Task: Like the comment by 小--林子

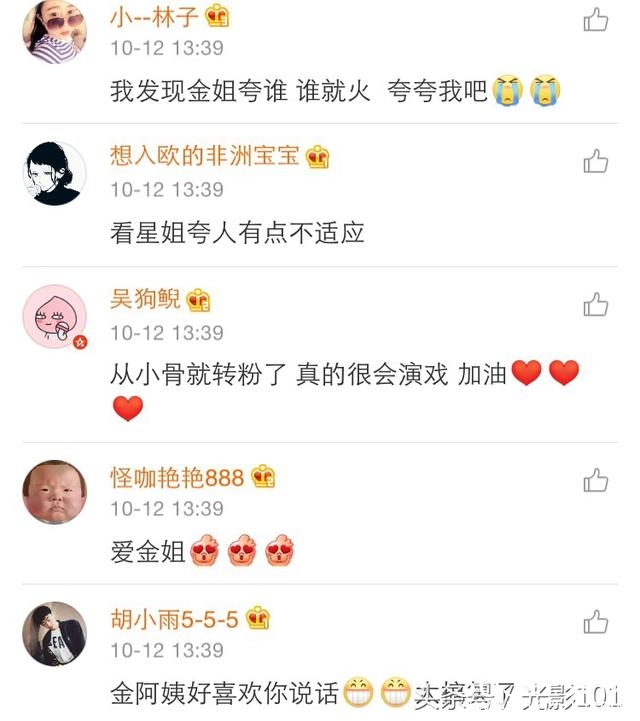Action: (x=596, y=19)
